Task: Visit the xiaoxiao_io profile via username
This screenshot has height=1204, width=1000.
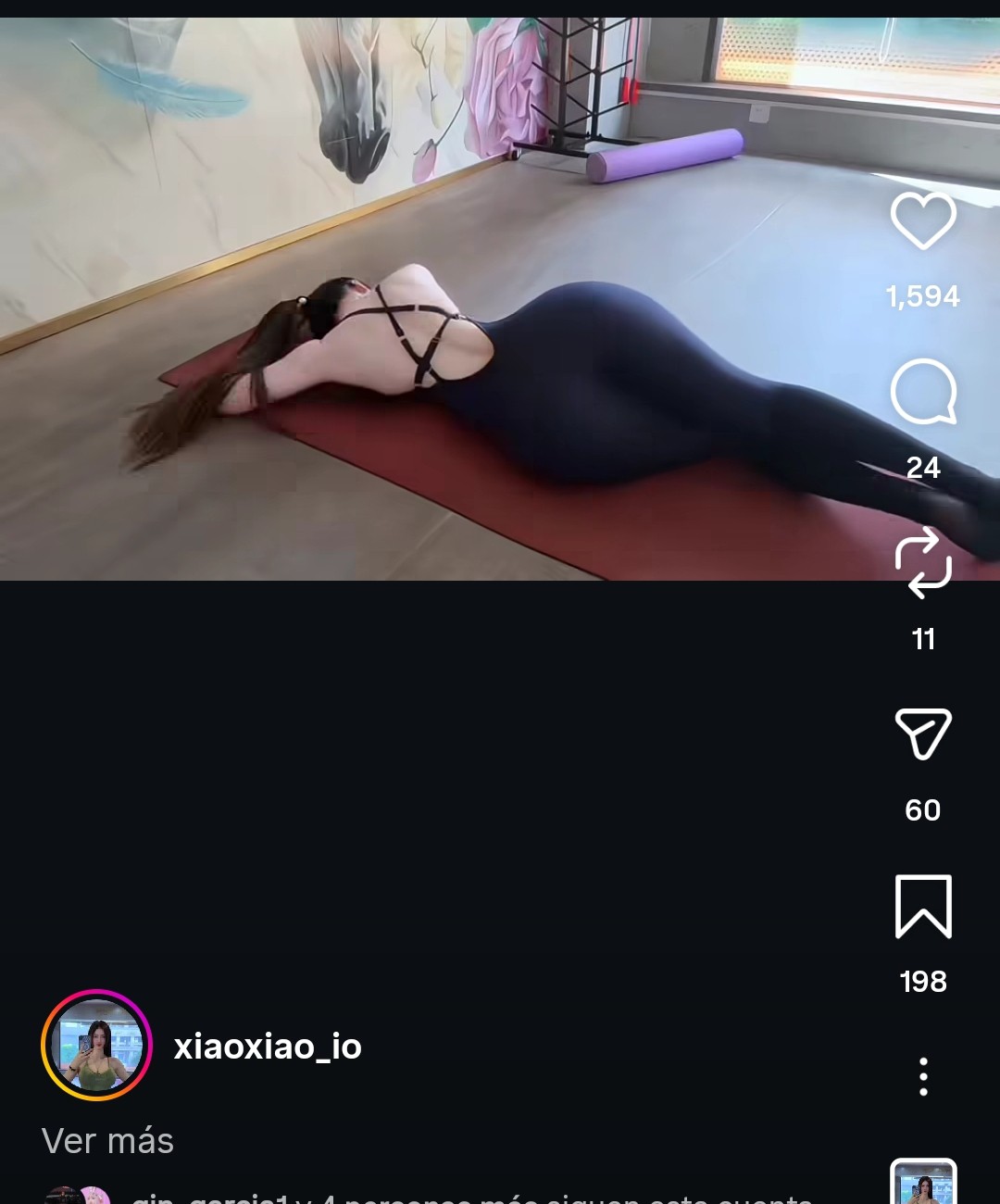Action: (268, 1047)
